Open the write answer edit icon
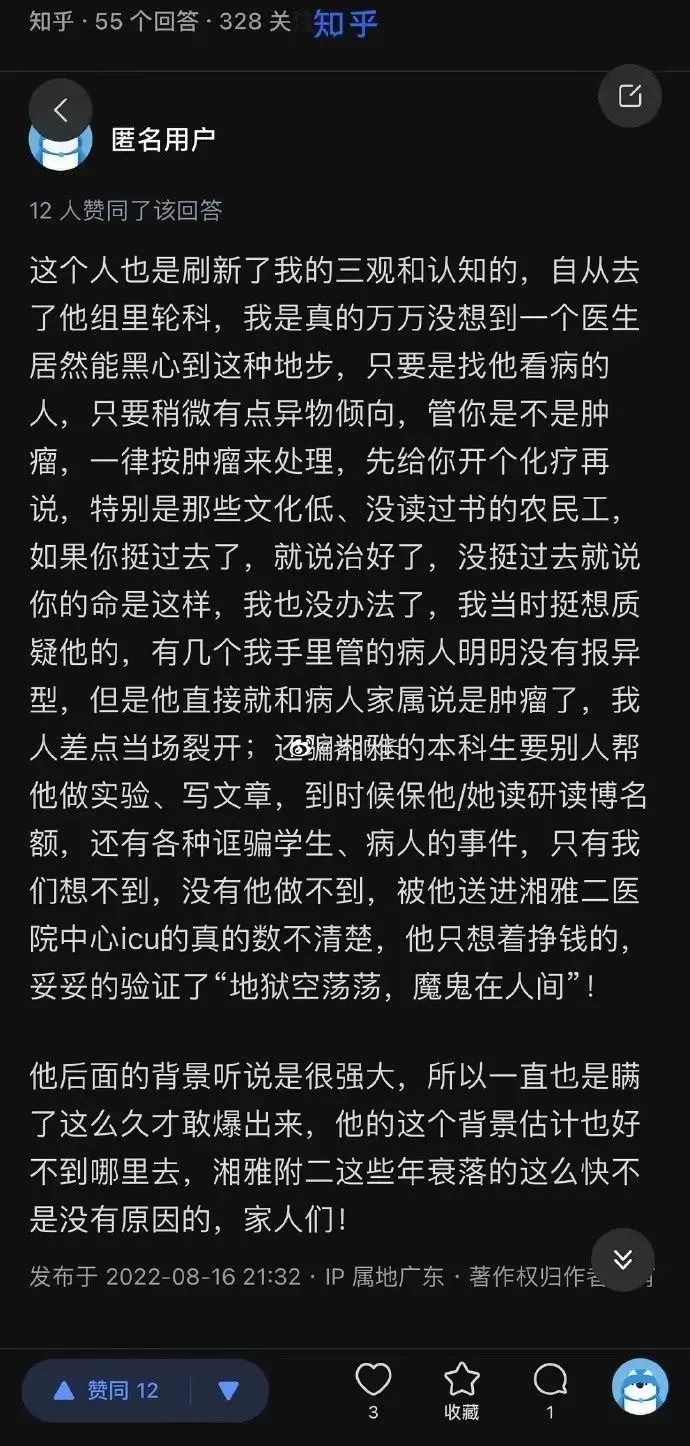This screenshot has height=1446, width=690. tap(630, 95)
